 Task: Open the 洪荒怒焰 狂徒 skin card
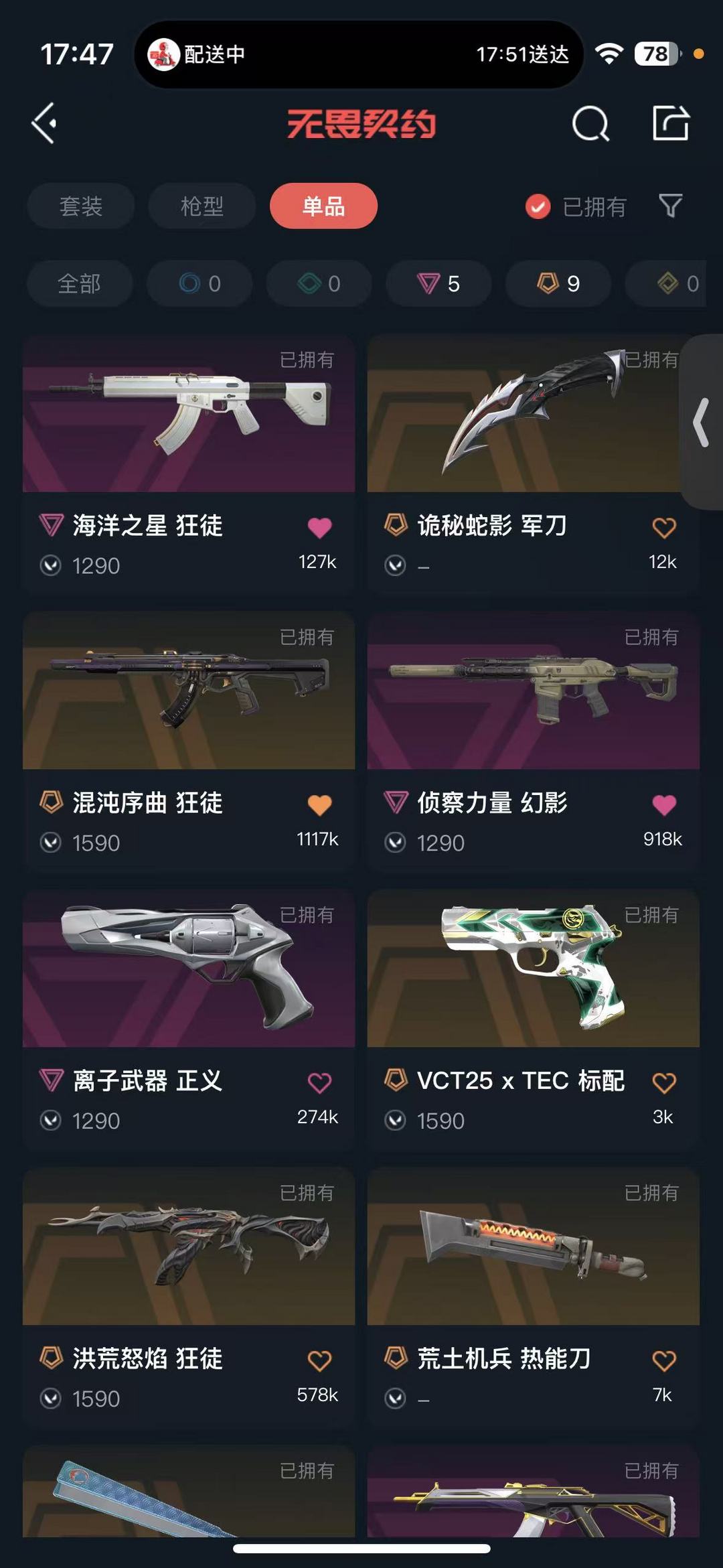click(x=189, y=1296)
